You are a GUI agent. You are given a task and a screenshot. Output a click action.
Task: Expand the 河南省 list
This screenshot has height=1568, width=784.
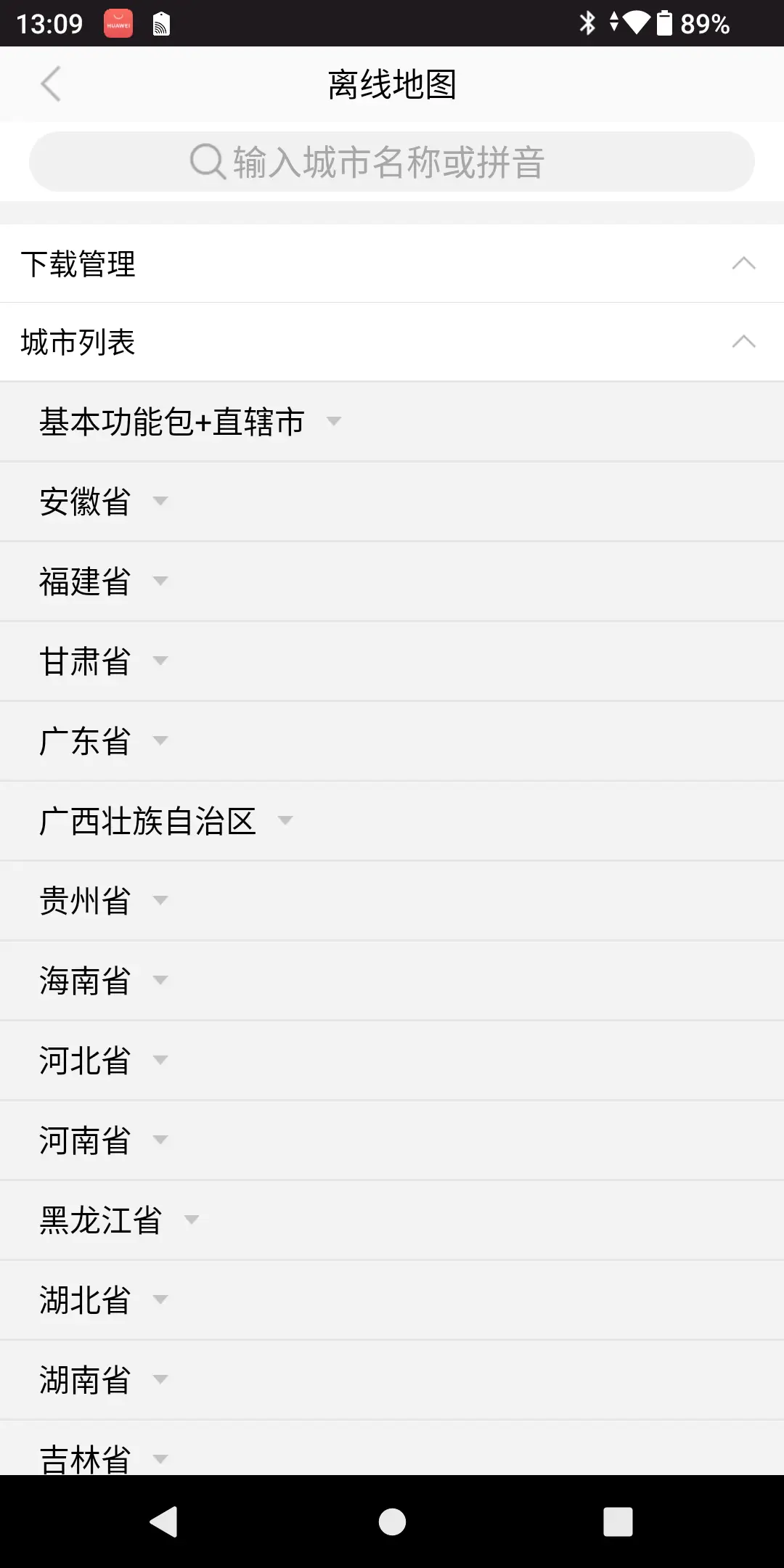pos(392,1140)
